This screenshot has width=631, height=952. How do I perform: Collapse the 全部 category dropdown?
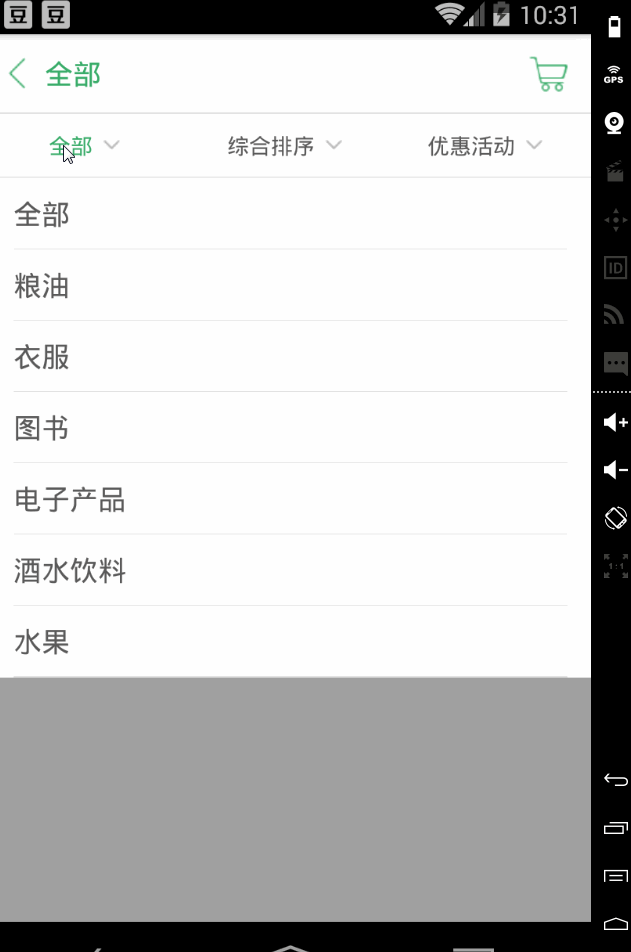pyautogui.click(x=85, y=146)
